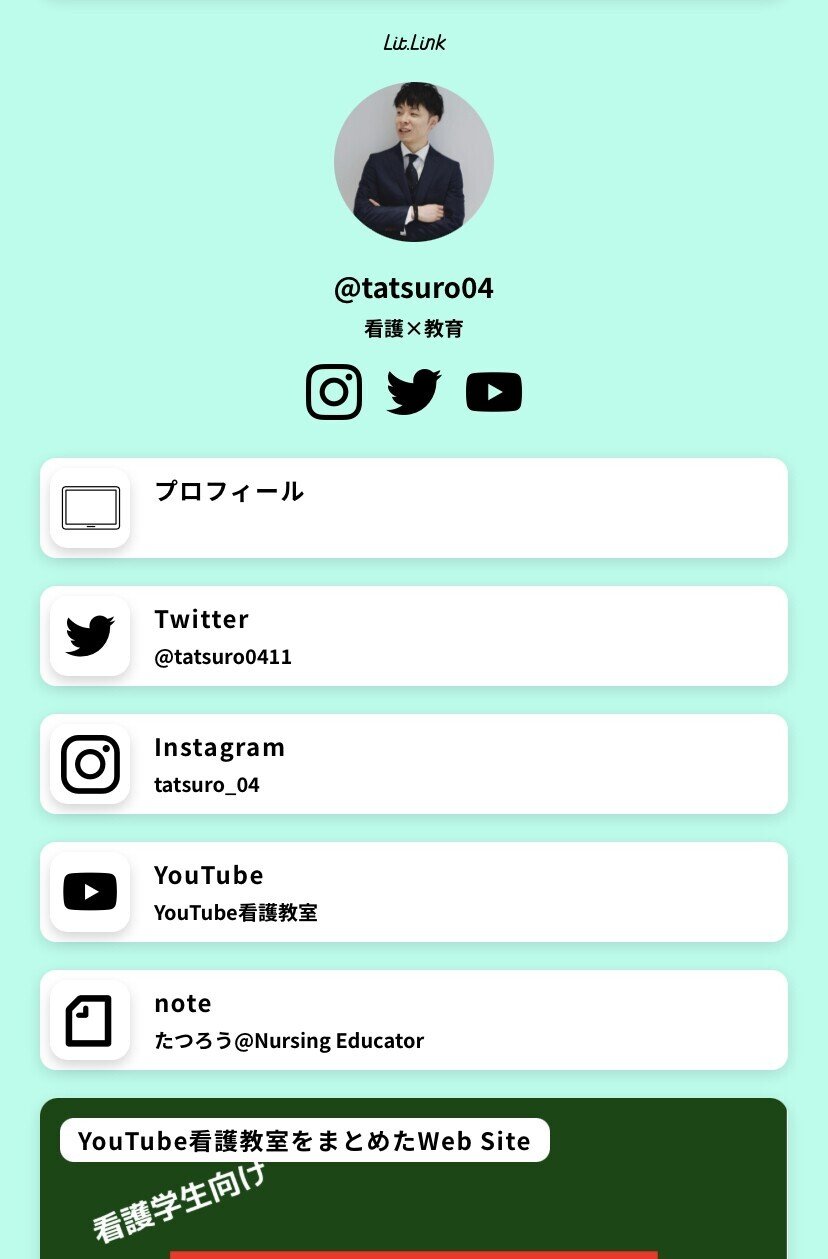Click the Lit.Link logo at the top
Viewport: 828px width, 1259px height.
[414, 42]
